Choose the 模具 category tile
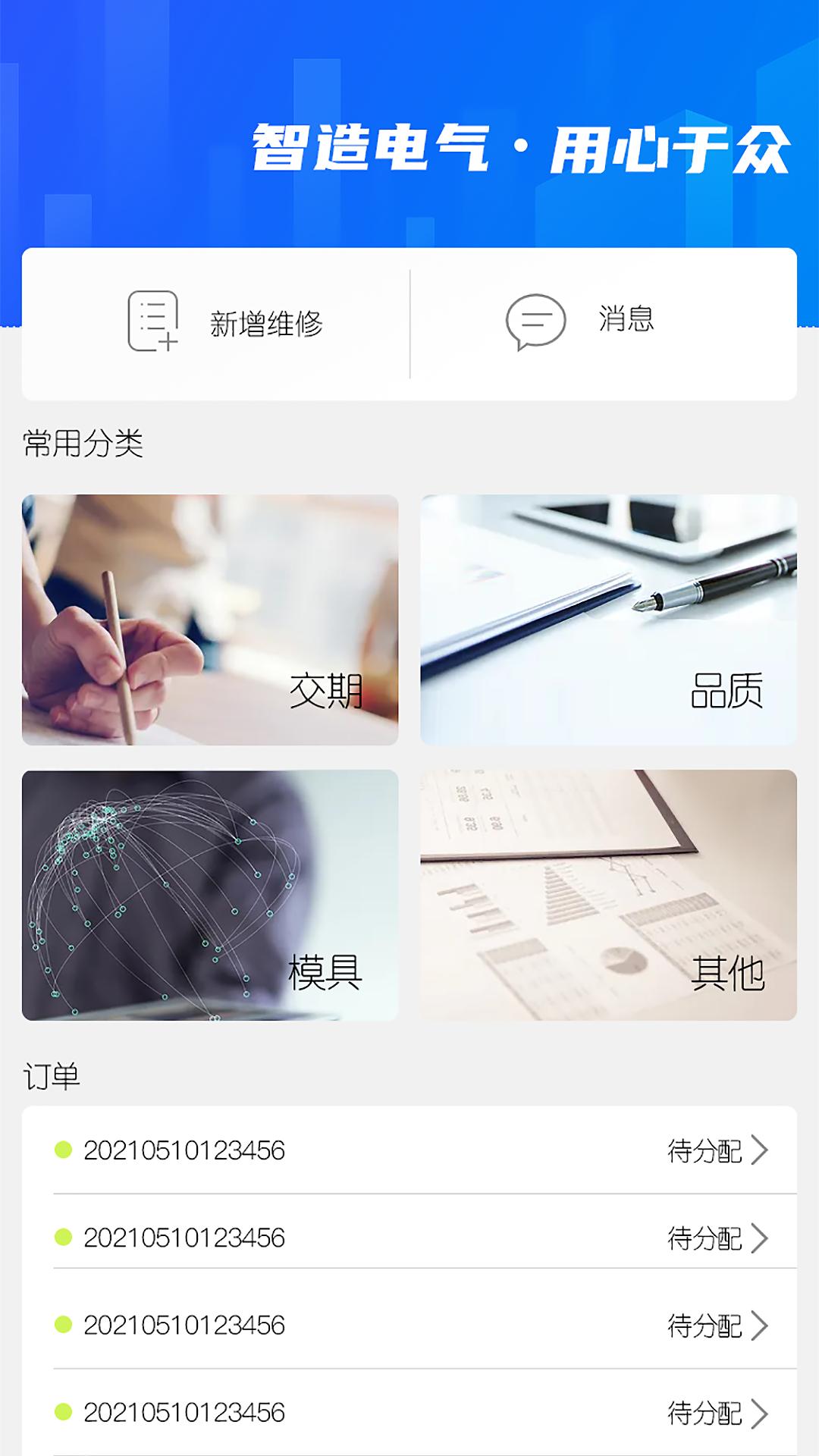This screenshot has width=819, height=1456. 210,895
